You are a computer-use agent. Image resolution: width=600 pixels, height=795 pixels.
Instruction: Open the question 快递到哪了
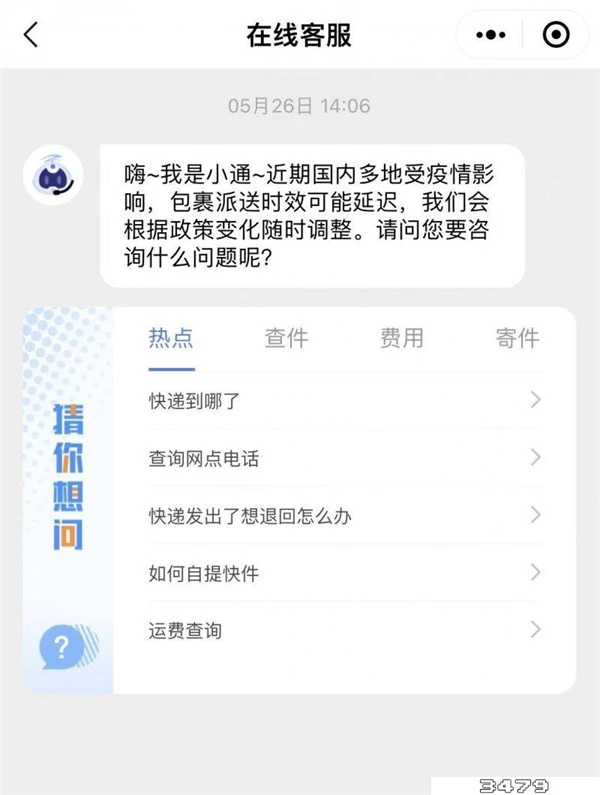pos(345,401)
